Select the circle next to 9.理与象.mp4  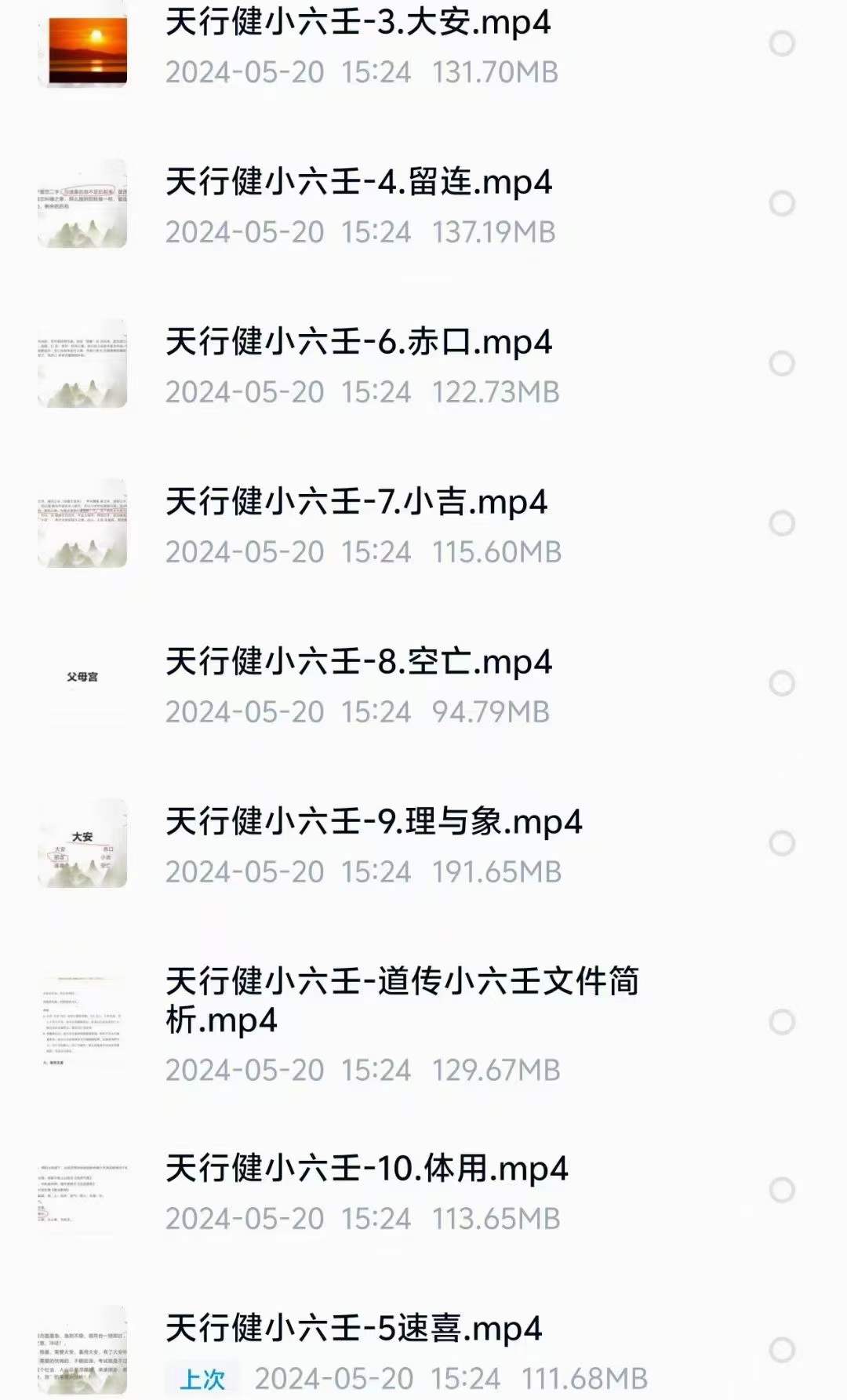pos(782,844)
